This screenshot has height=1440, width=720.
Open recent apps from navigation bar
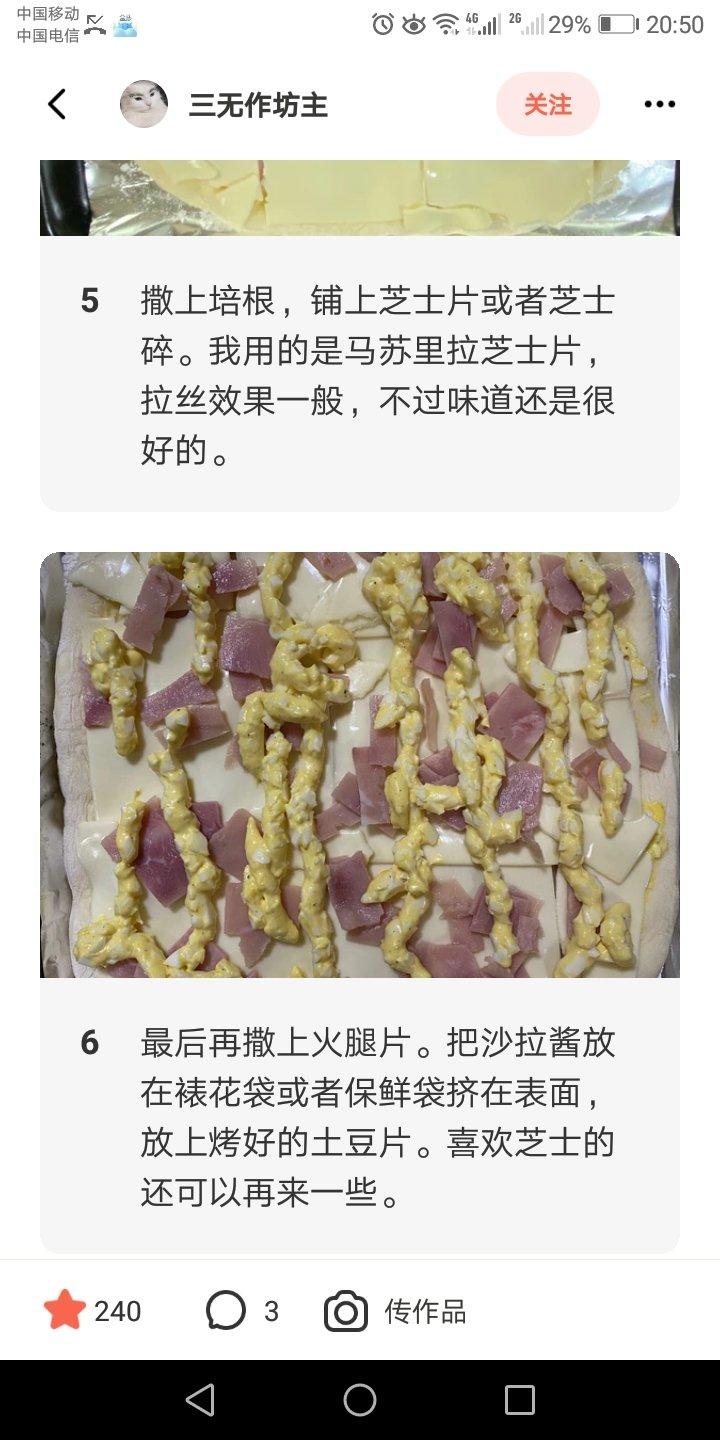[x=520, y=1400]
